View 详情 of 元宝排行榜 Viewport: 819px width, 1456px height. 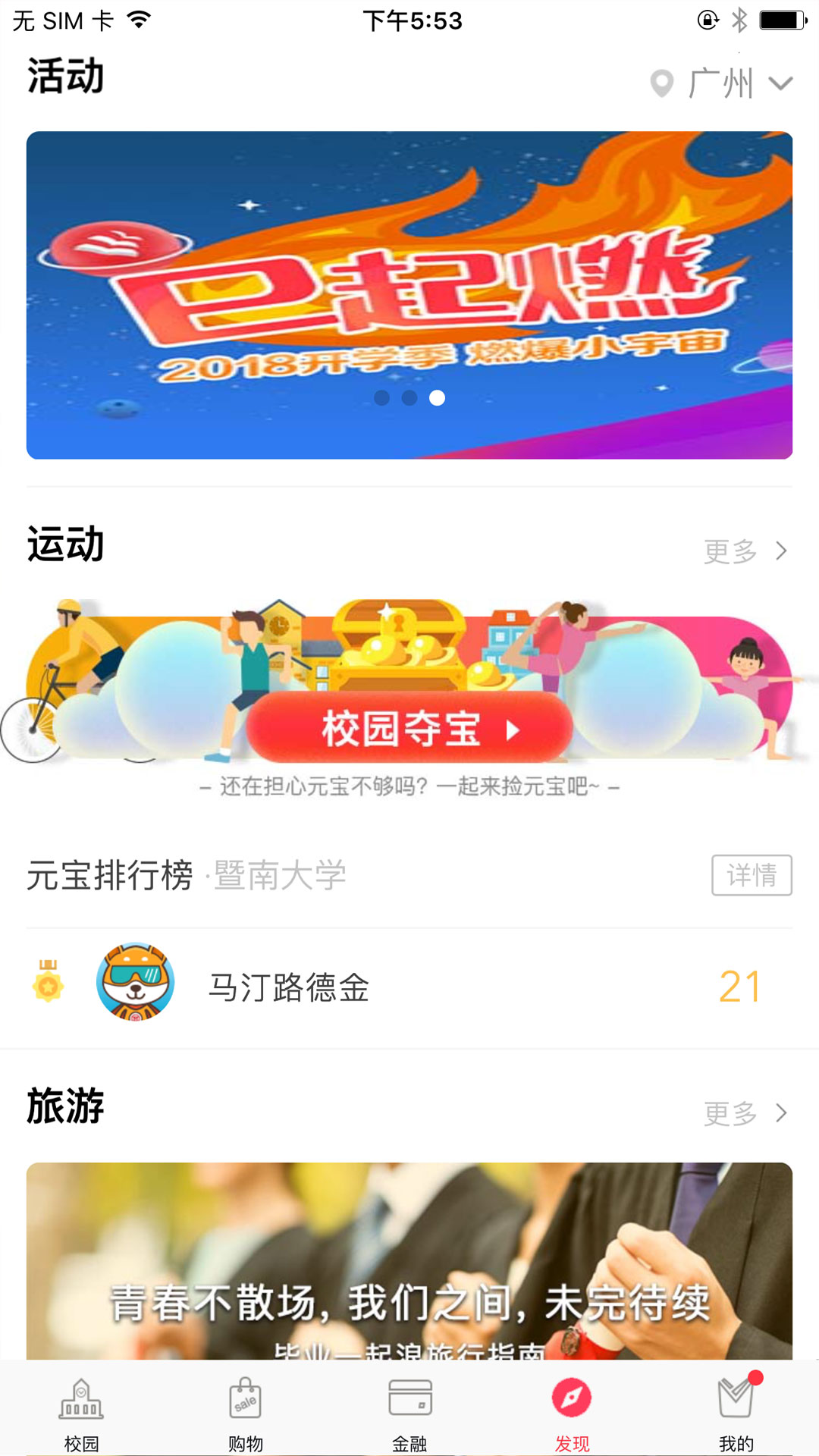click(751, 875)
